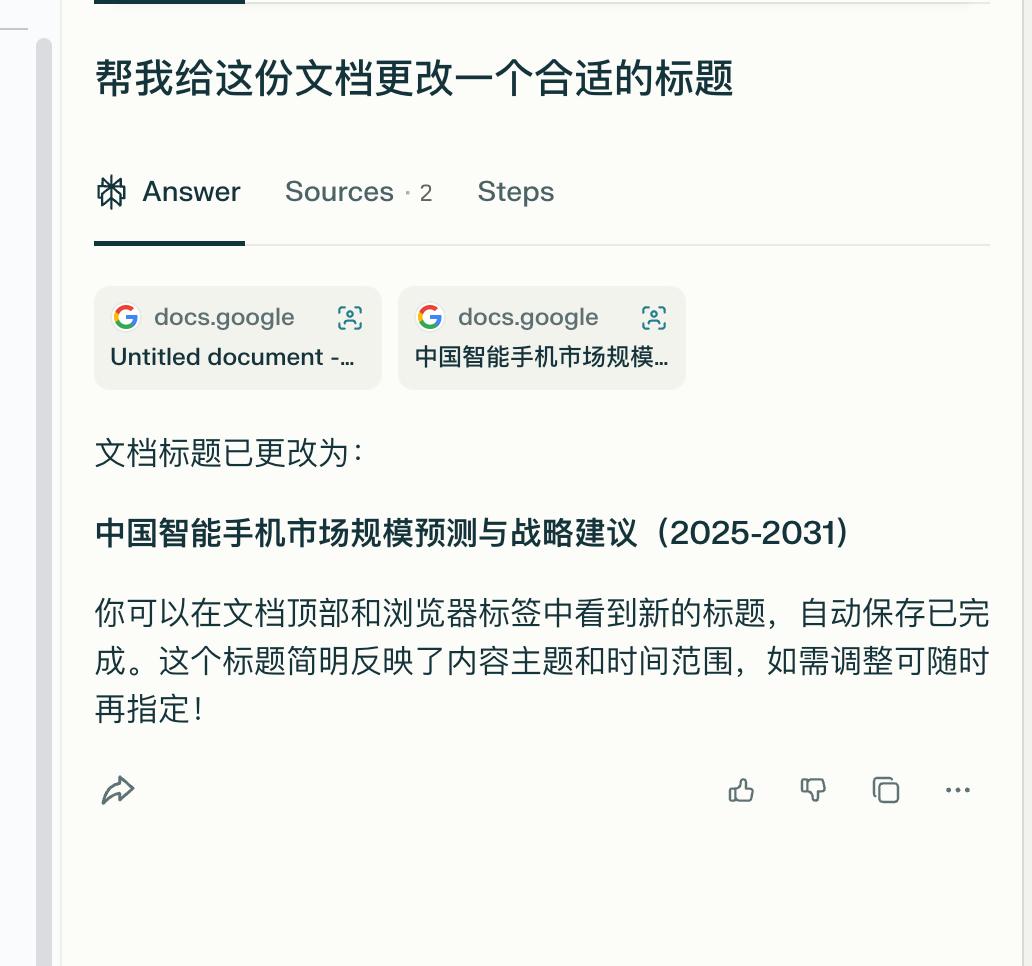Viewport: 1032px width, 966px height.
Task: Copy the answer text
Action: click(886, 790)
